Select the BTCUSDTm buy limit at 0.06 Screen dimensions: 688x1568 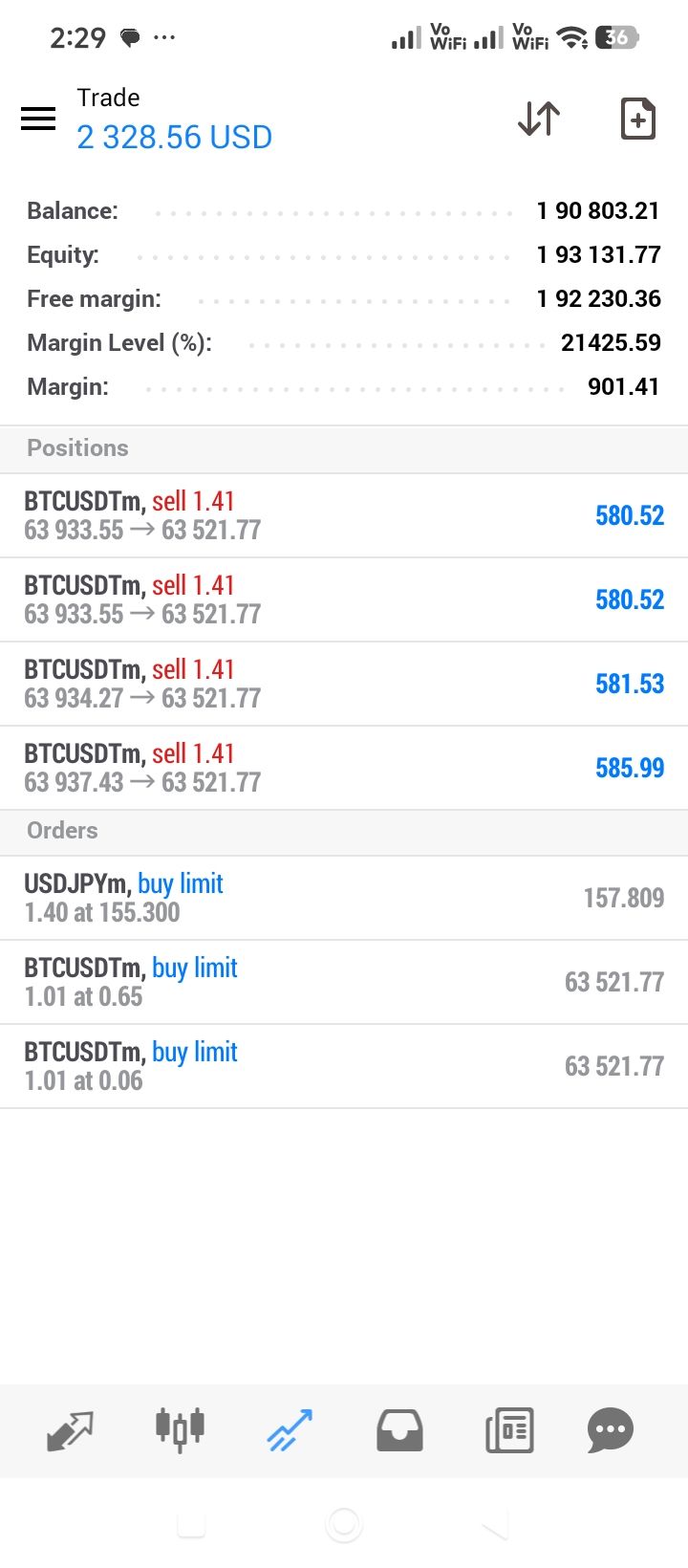tap(344, 1066)
